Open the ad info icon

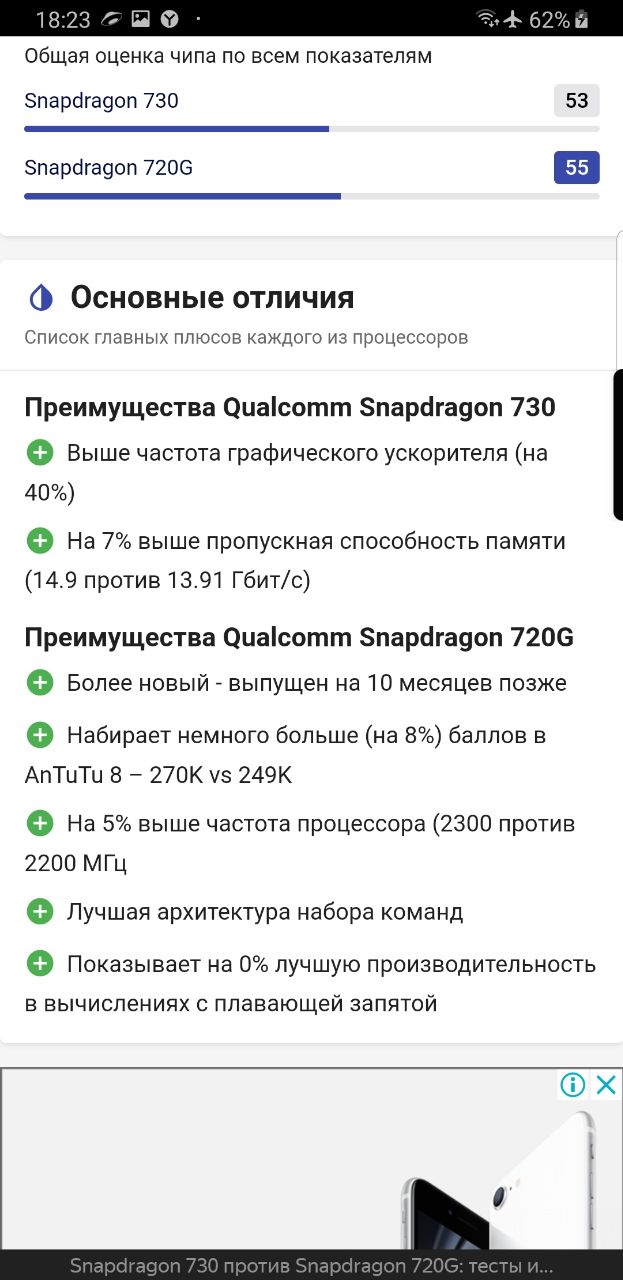(x=573, y=1085)
